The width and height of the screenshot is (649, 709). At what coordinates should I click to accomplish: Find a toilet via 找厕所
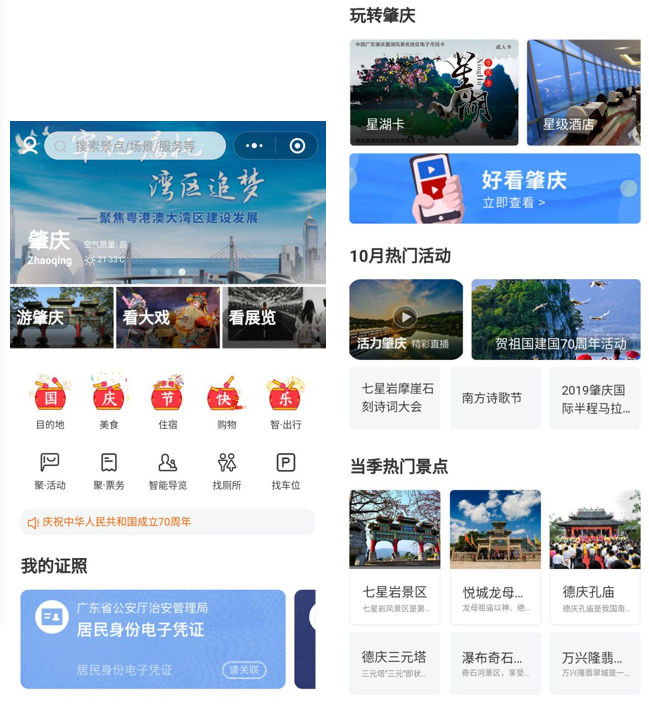tap(227, 470)
